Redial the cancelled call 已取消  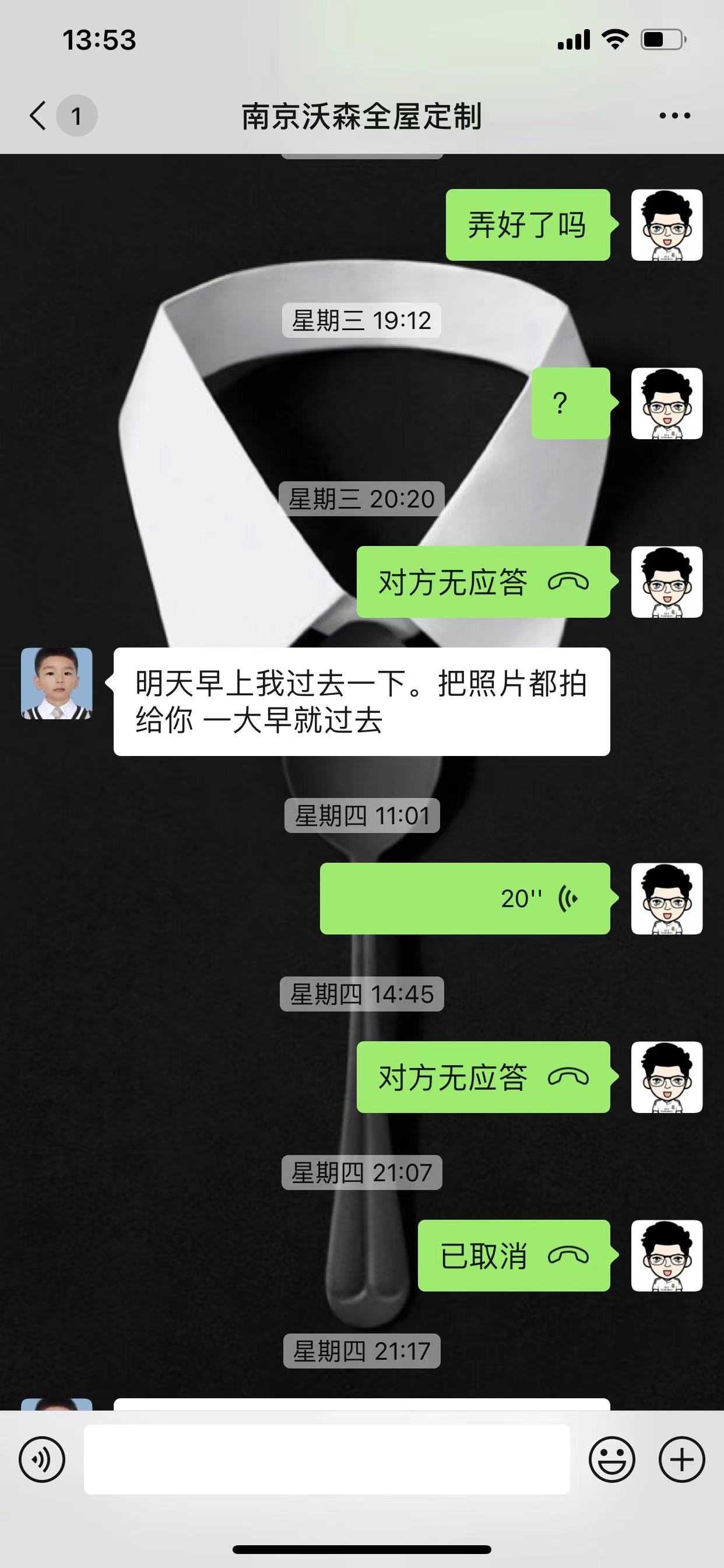point(514,1255)
